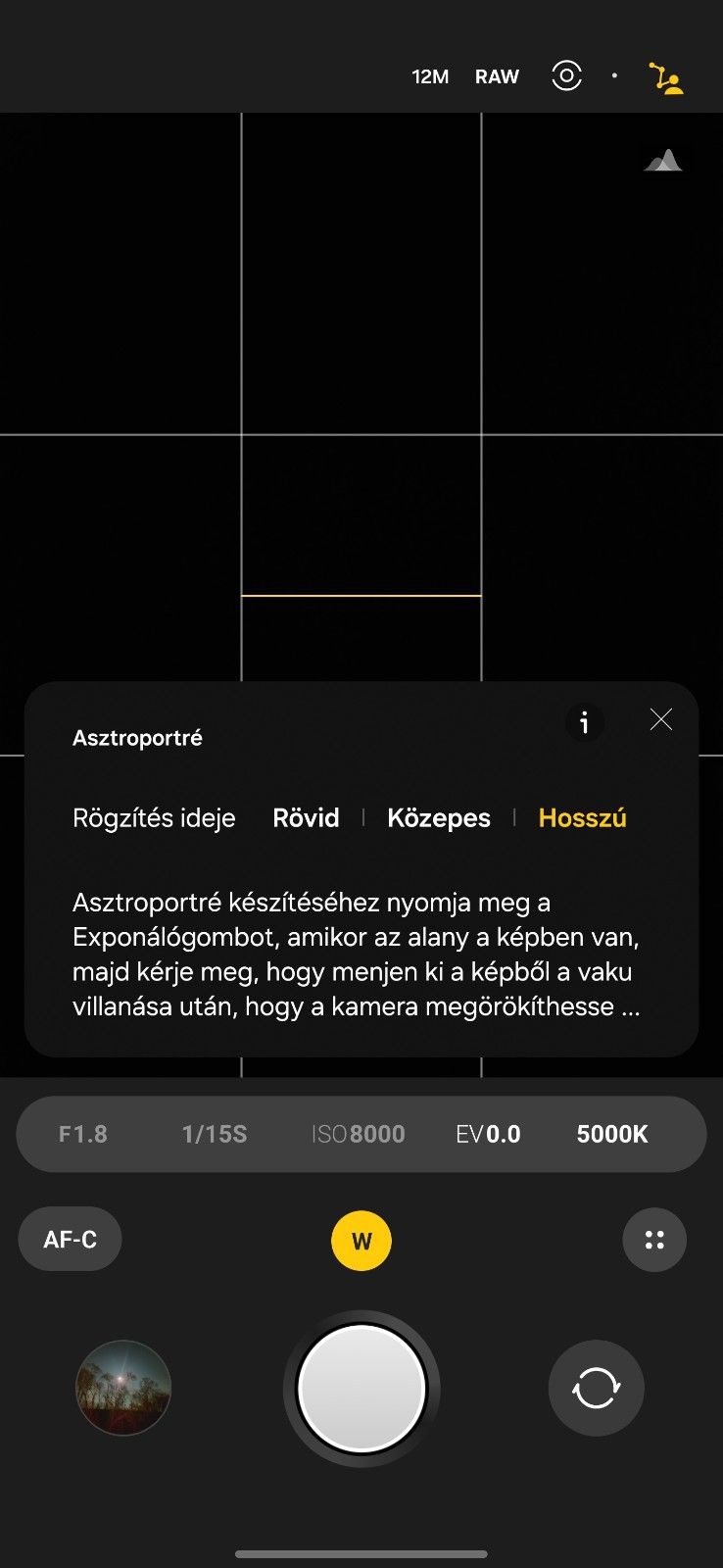Viewport: 723px width, 1568px height.
Task: Open Asztroportré info
Action: tap(585, 722)
